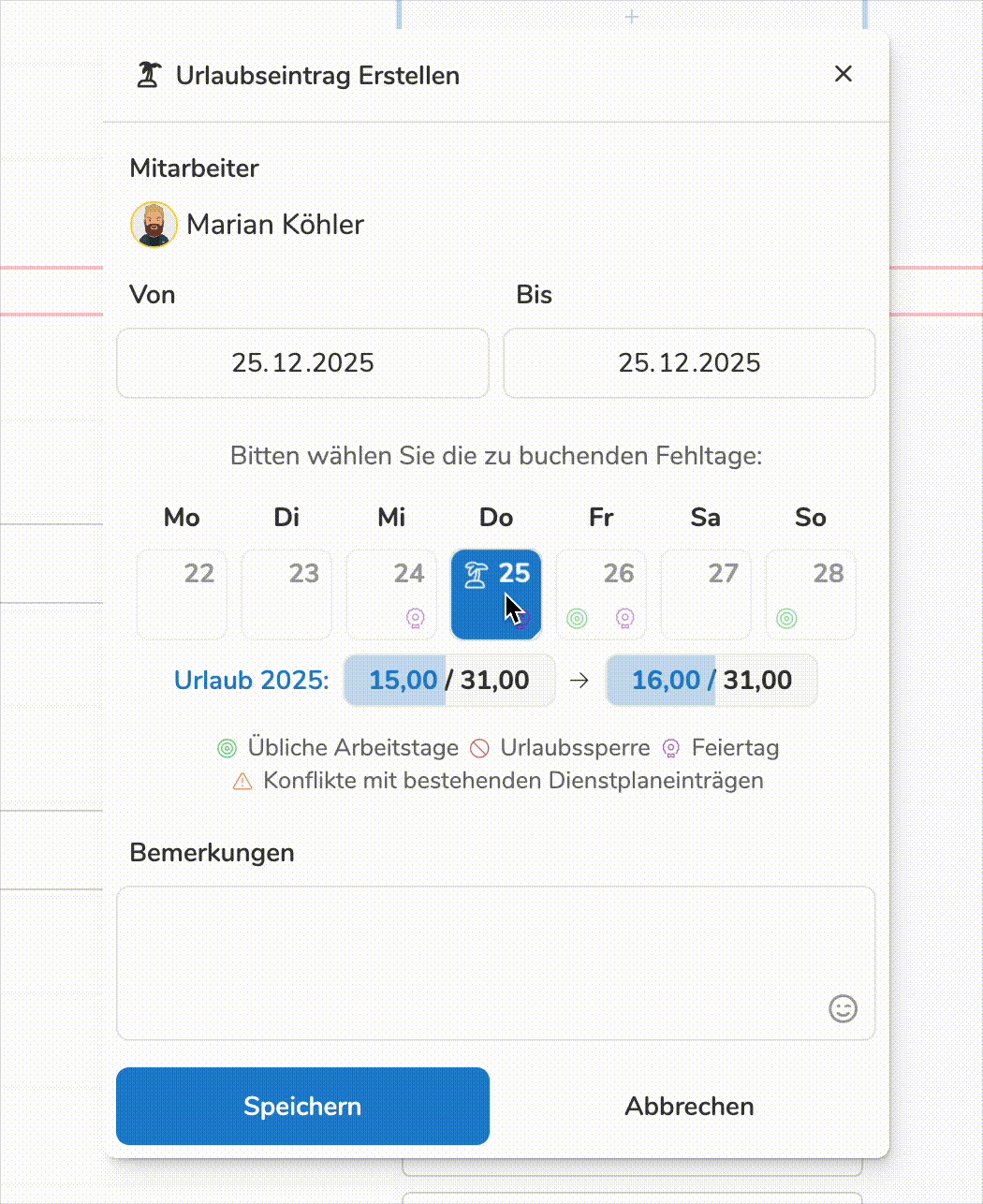Viewport: 983px width, 1204px height.
Task: Select Tuesday the 23rd as absence day
Action: pyautogui.click(x=286, y=595)
